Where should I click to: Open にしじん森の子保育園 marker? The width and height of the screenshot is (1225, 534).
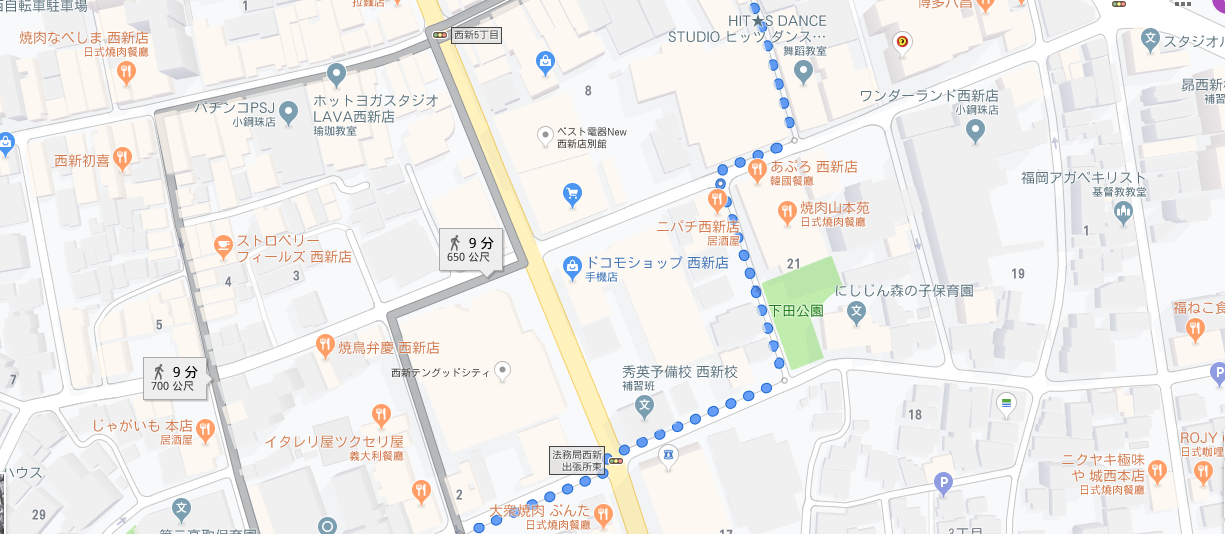(856, 313)
